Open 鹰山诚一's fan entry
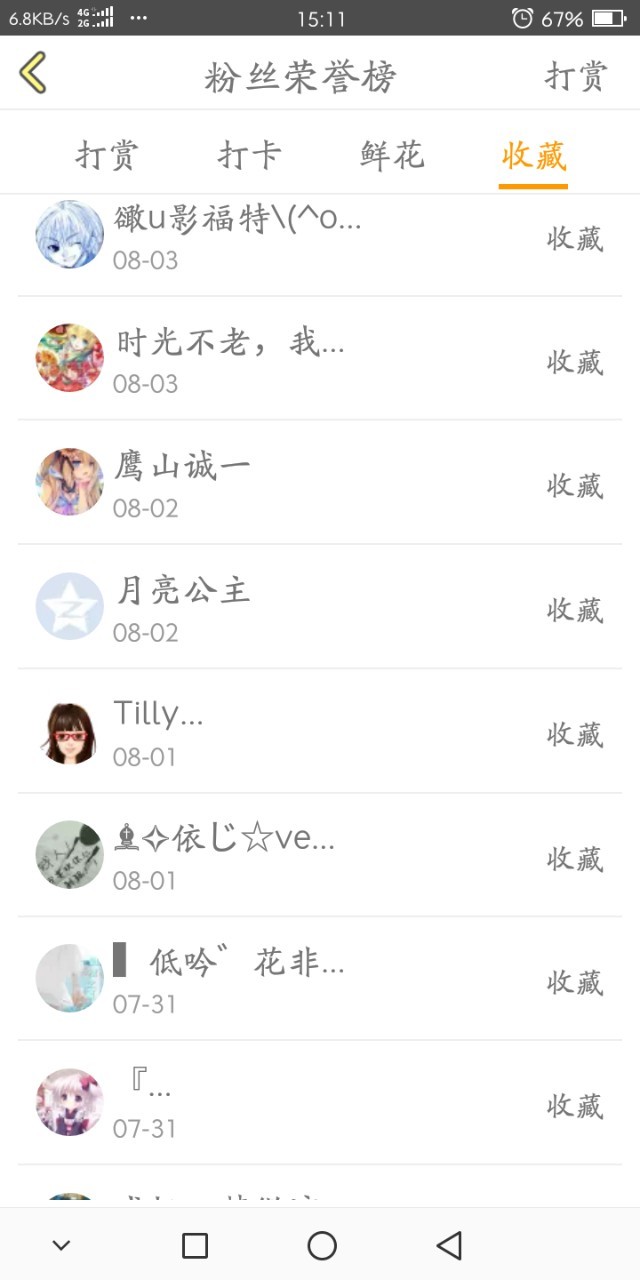The width and height of the screenshot is (640, 1280). [320, 483]
